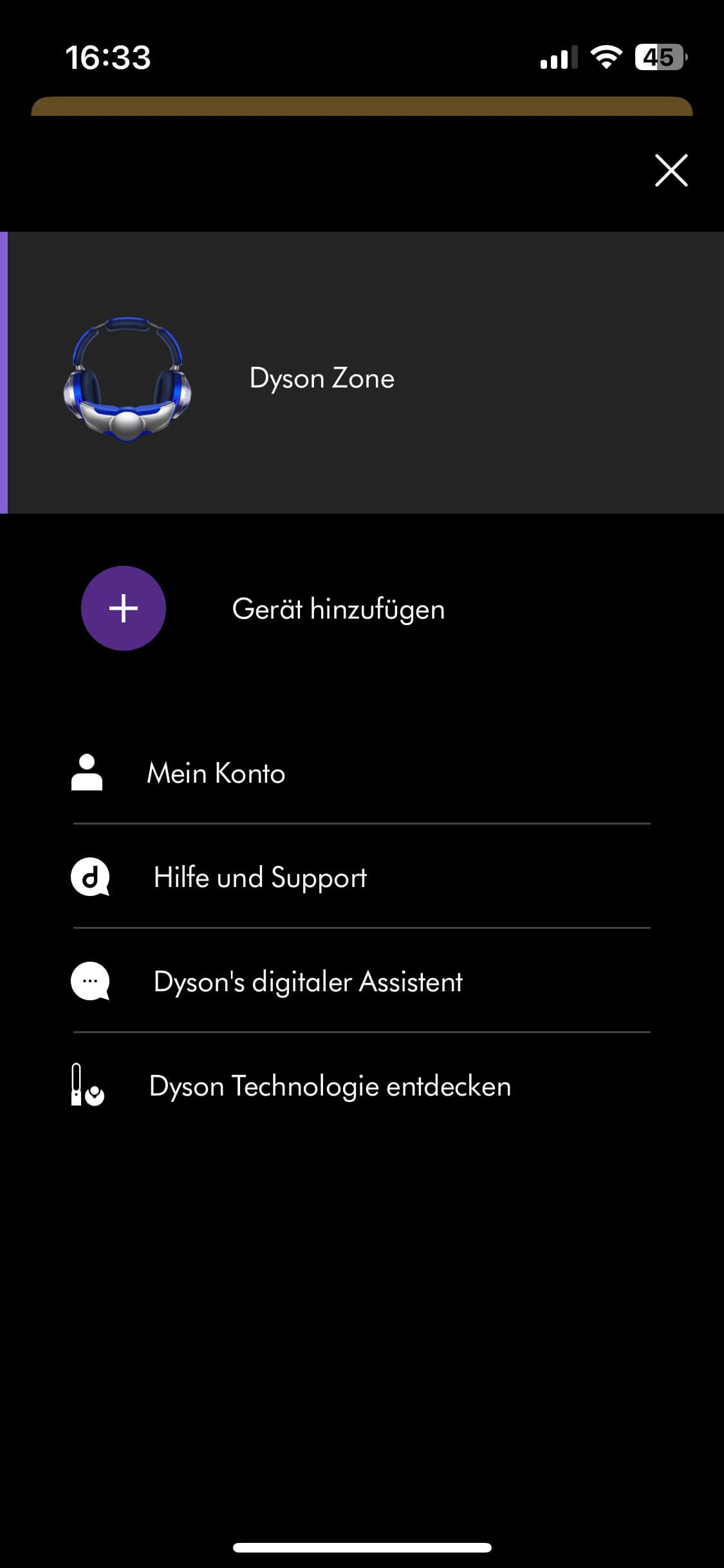The width and height of the screenshot is (724, 1568).
Task: Close the device menu
Action: [671, 171]
